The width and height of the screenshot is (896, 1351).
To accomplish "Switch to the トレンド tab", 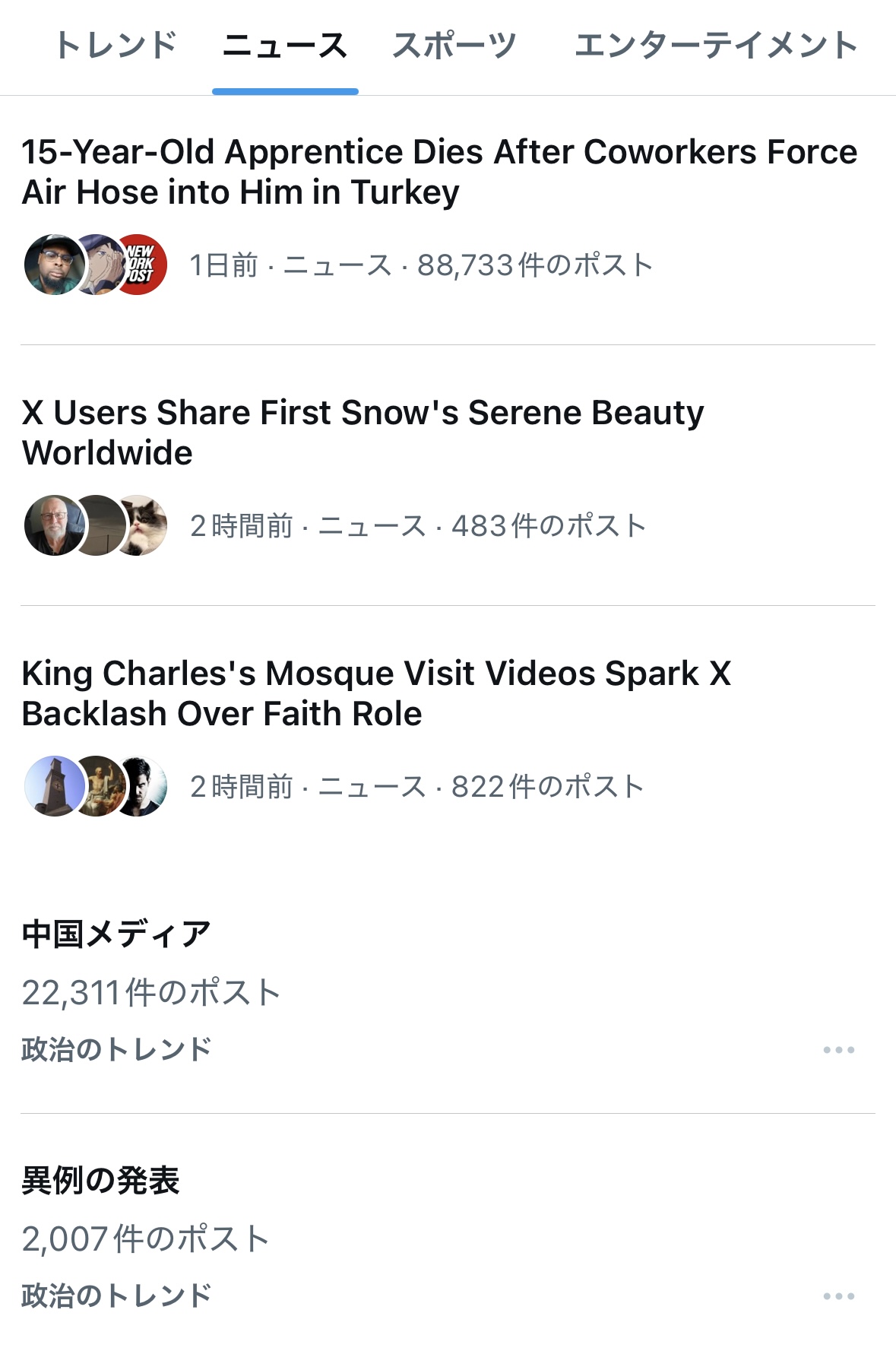I will pos(116,46).
